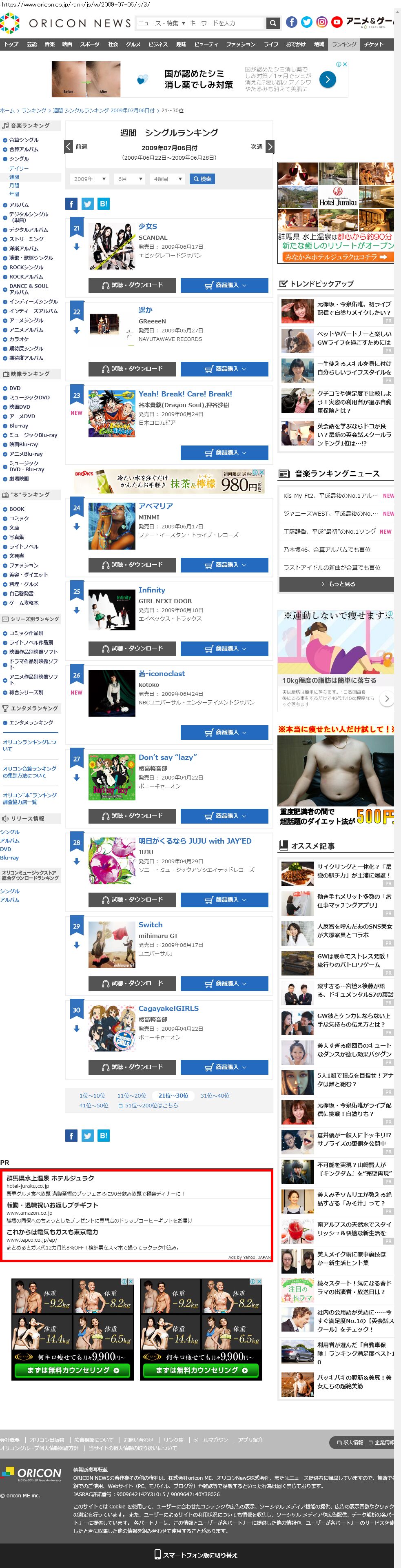Image resolution: width=401 pixels, height=1568 pixels.
Task: Go to next week with 次週 arrow
Action: coord(270,147)
